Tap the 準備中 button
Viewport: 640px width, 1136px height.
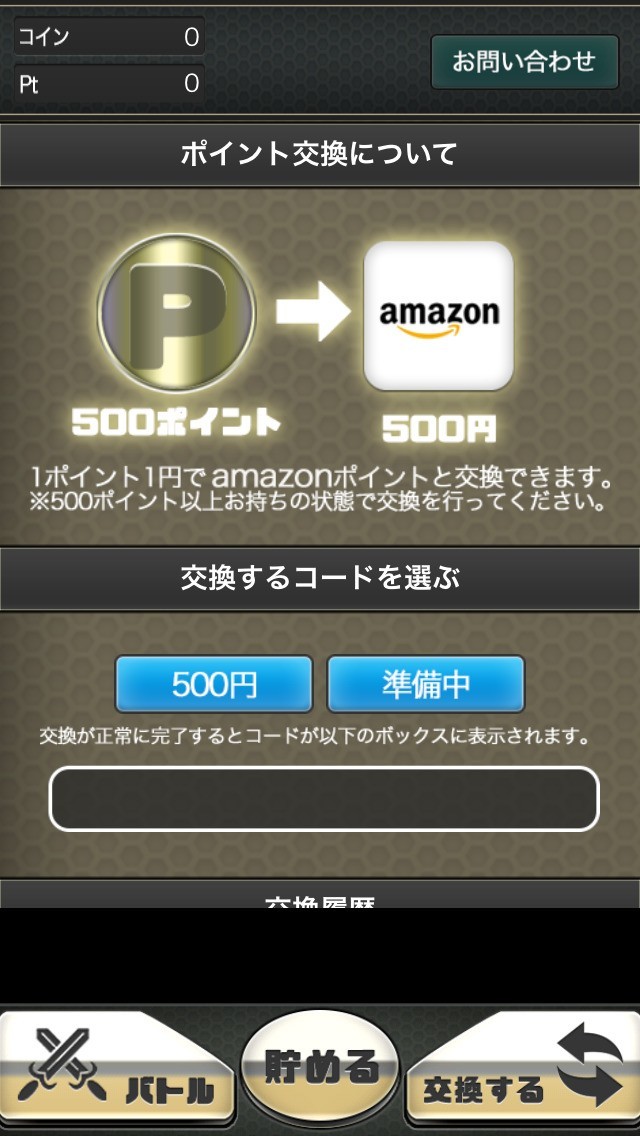(426, 684)
